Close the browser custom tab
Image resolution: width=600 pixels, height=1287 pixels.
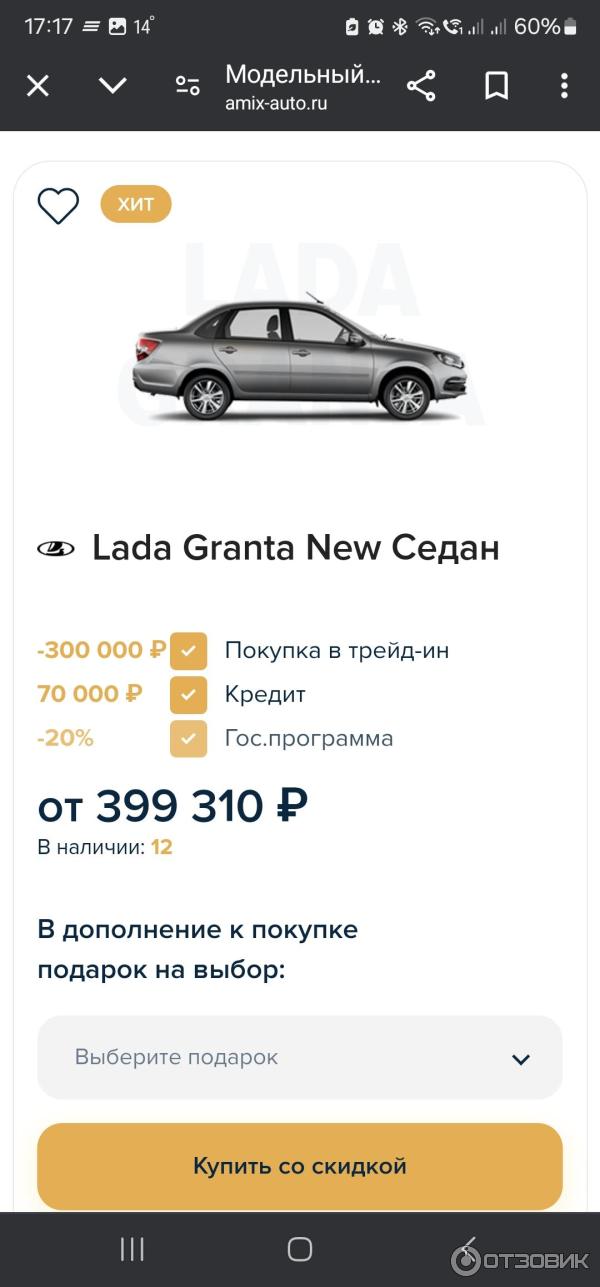pyautogui.click(x=38, y=86)
